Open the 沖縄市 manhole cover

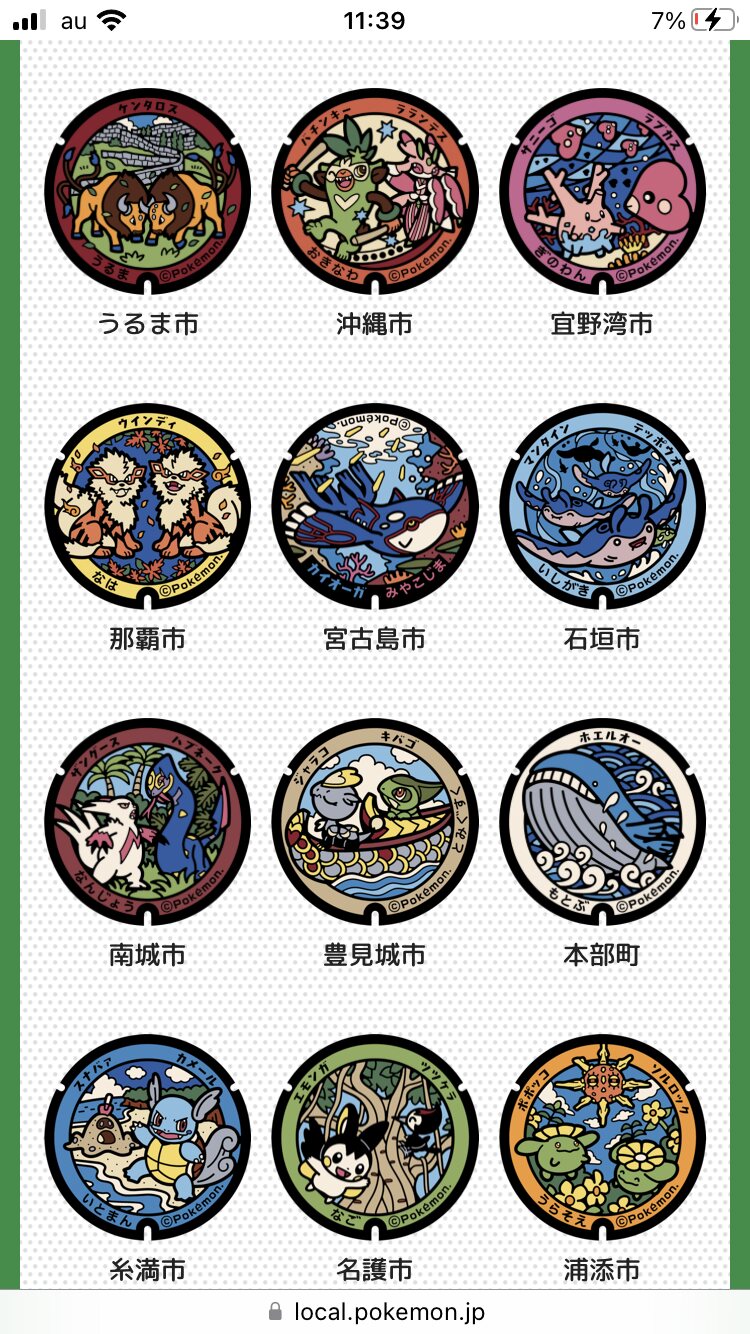click(x=375, y=192)
